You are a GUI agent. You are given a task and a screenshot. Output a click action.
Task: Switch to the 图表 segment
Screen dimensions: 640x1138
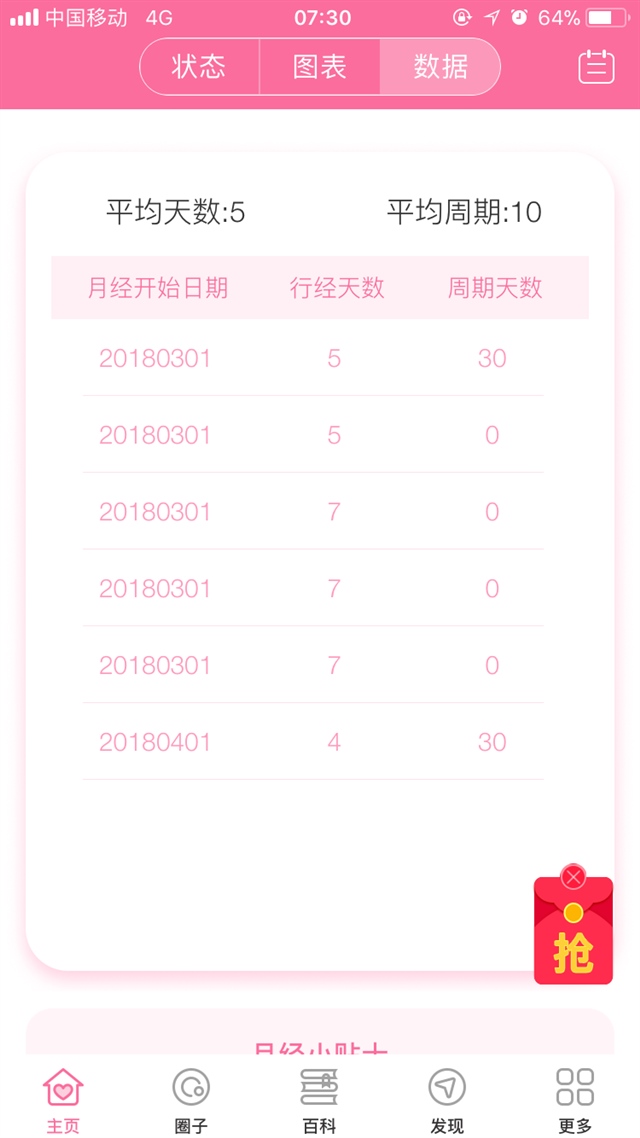tap(320, 67)
